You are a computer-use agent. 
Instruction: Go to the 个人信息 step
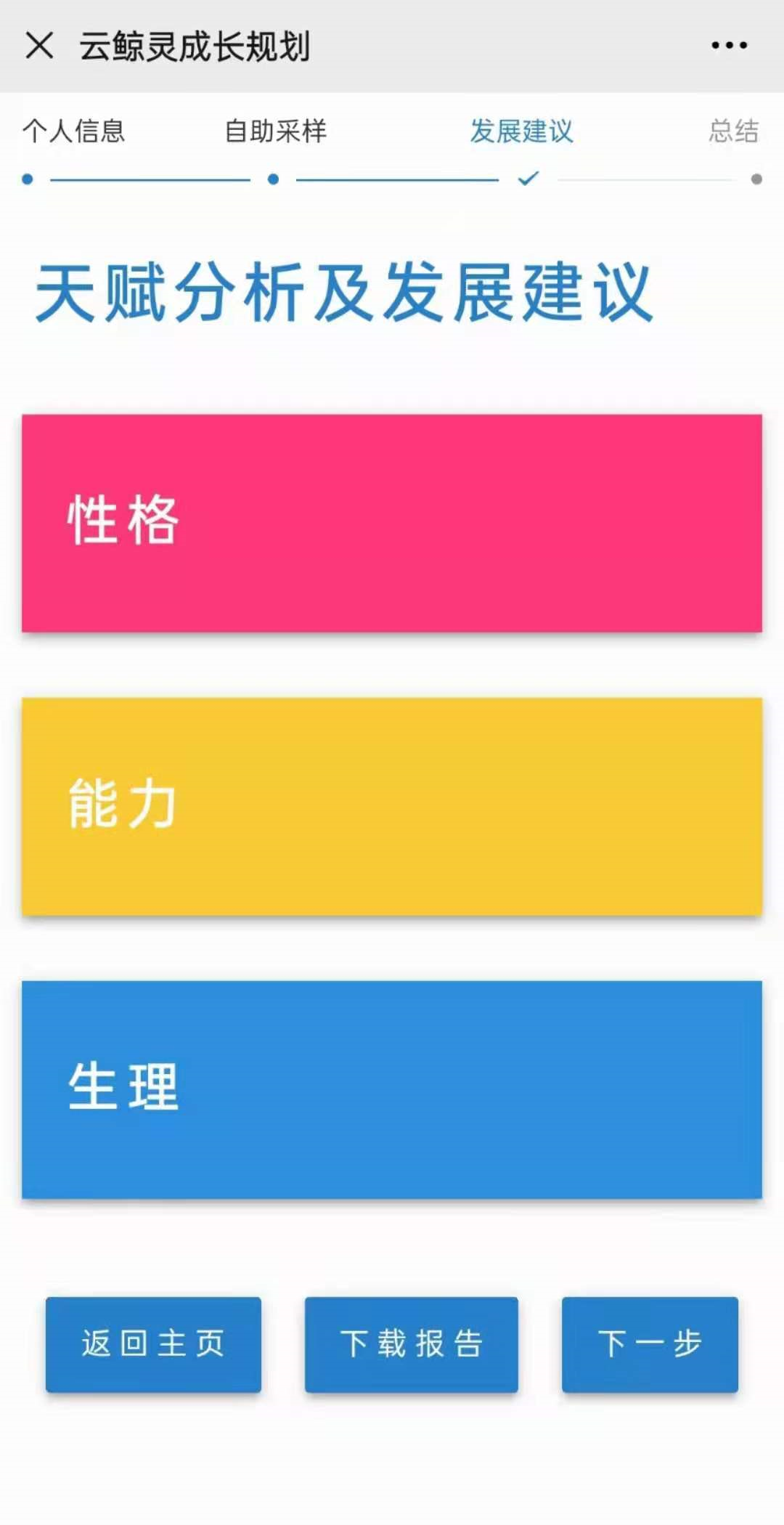(x=73, y=131)
